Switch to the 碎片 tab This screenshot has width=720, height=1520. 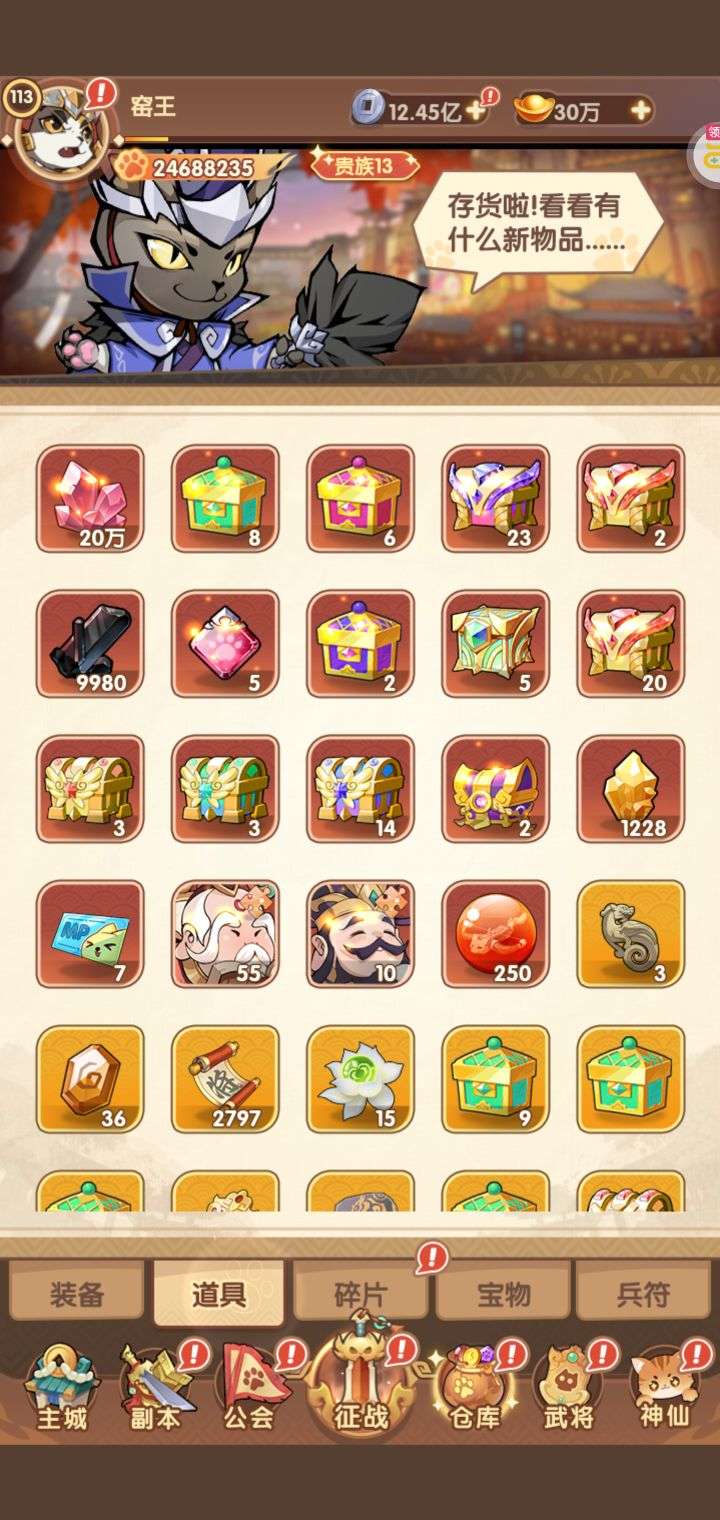360,1295
